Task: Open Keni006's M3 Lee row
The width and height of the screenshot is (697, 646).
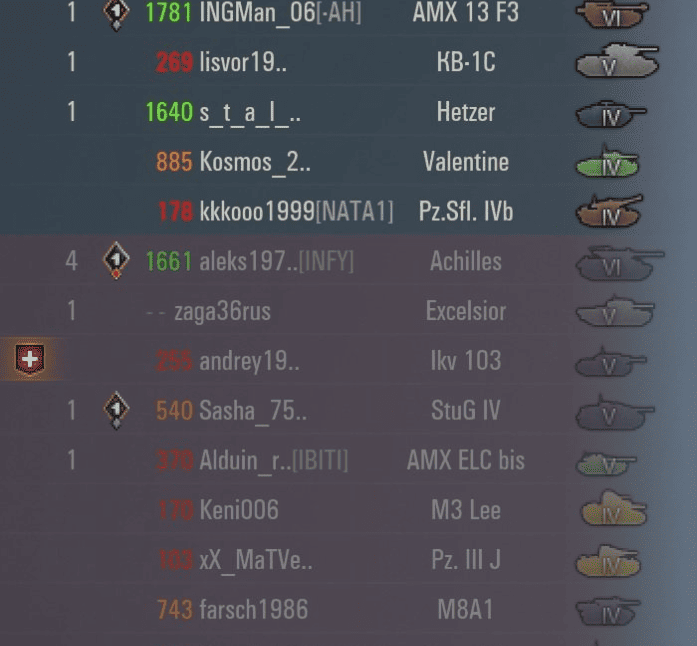Action: tap(239, 511)
